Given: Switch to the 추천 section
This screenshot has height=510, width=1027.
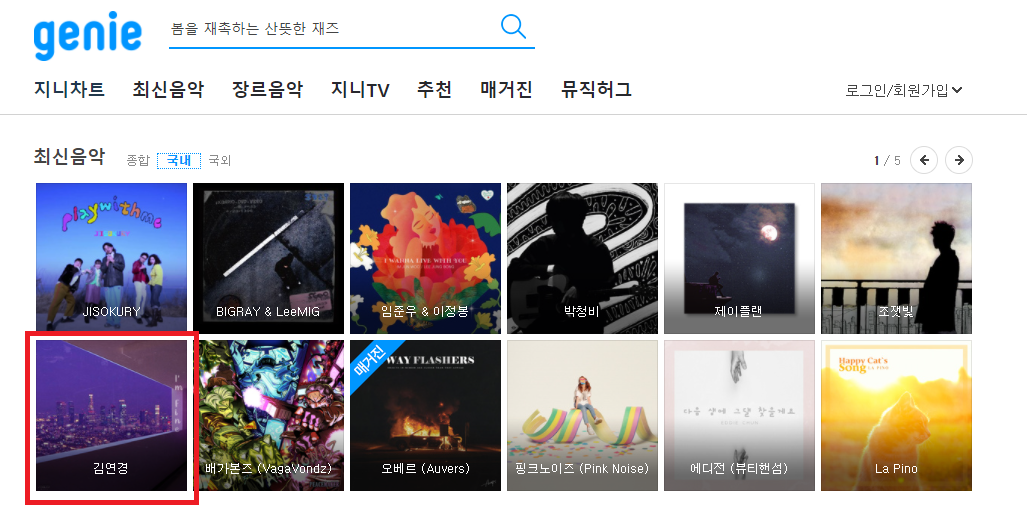Looking at the screenshot, I should click(434, 90).
